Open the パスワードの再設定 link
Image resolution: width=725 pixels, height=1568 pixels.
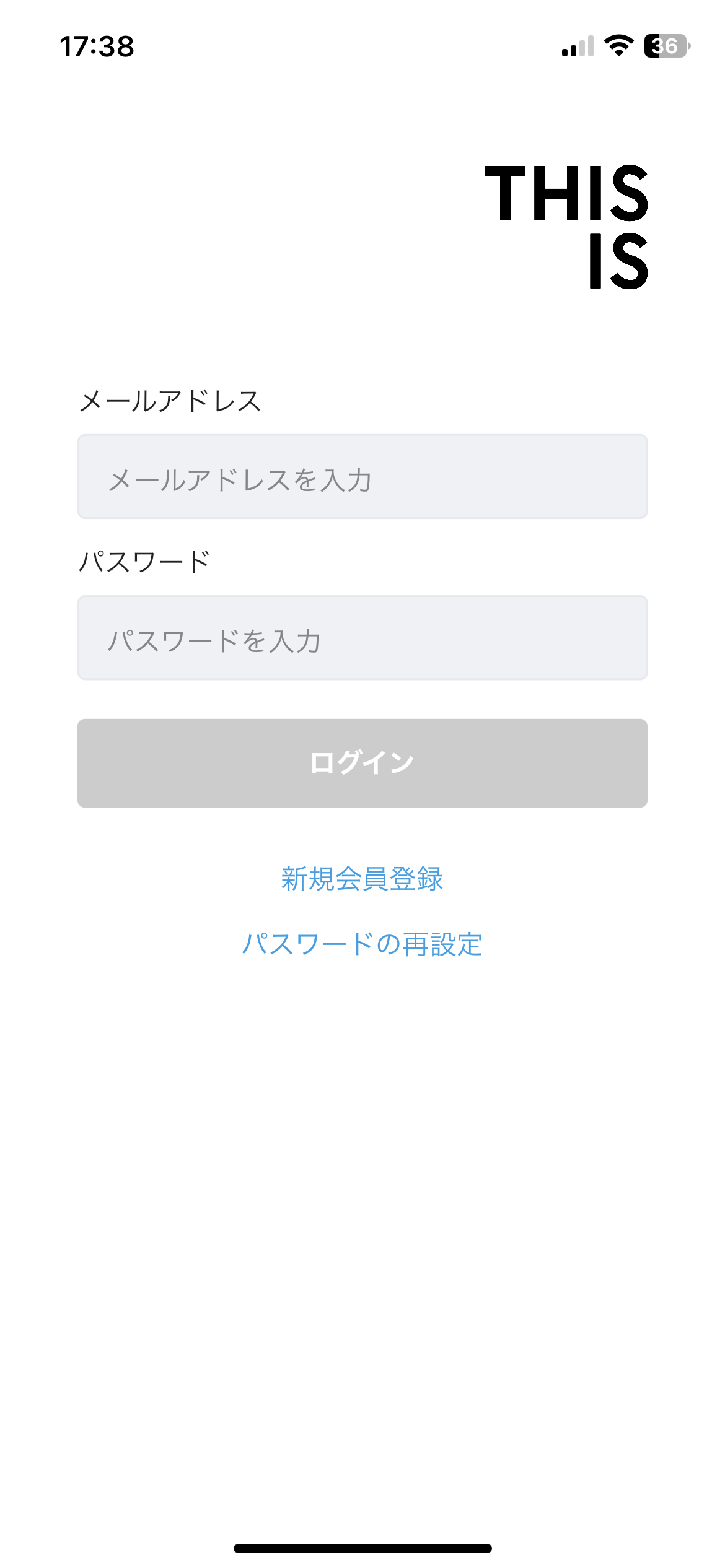(x=362, y=944)
